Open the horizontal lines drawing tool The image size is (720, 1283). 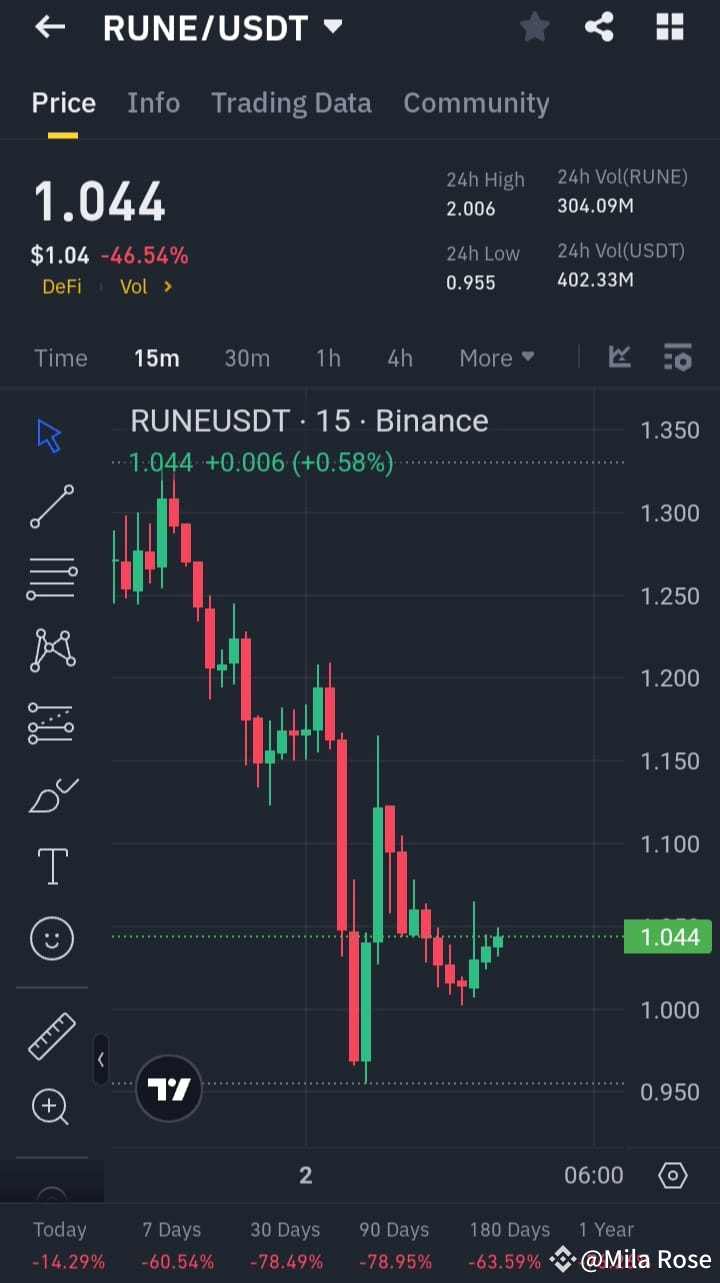(x=51, y=577)
